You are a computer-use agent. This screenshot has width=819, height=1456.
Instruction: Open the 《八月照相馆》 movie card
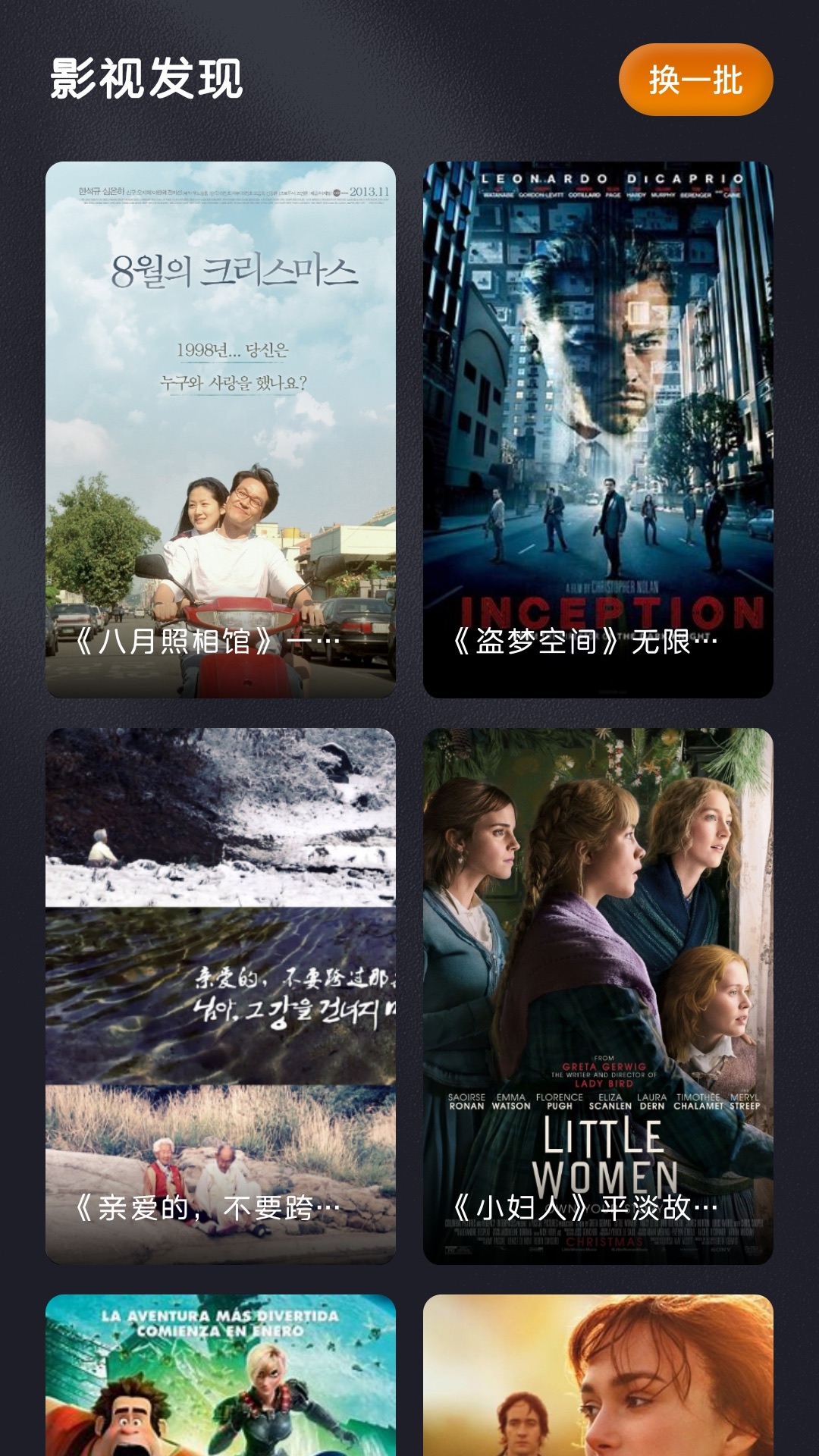point(221,429)
